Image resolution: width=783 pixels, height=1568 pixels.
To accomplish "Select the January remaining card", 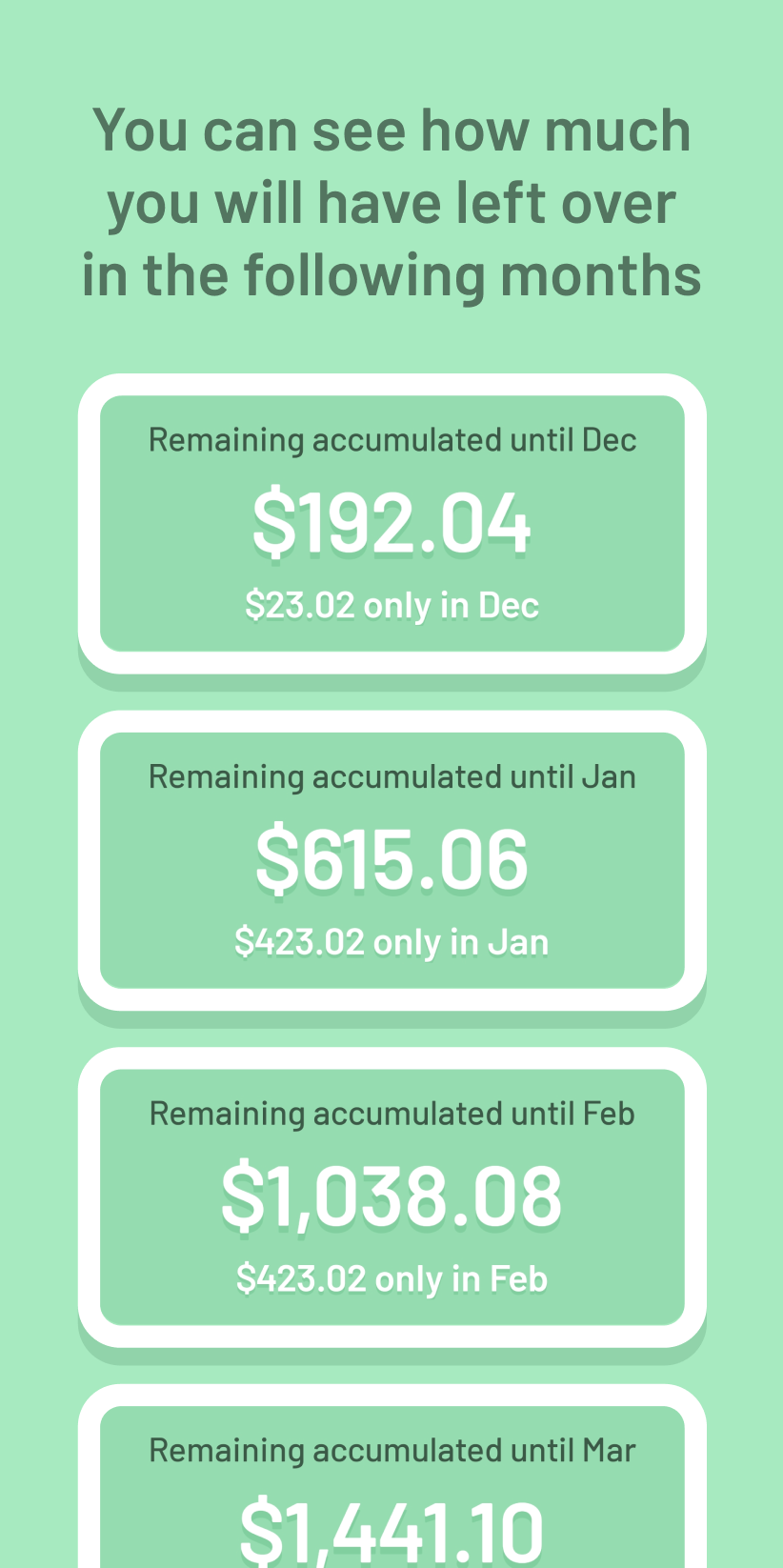I will click(x=391, y=859).
